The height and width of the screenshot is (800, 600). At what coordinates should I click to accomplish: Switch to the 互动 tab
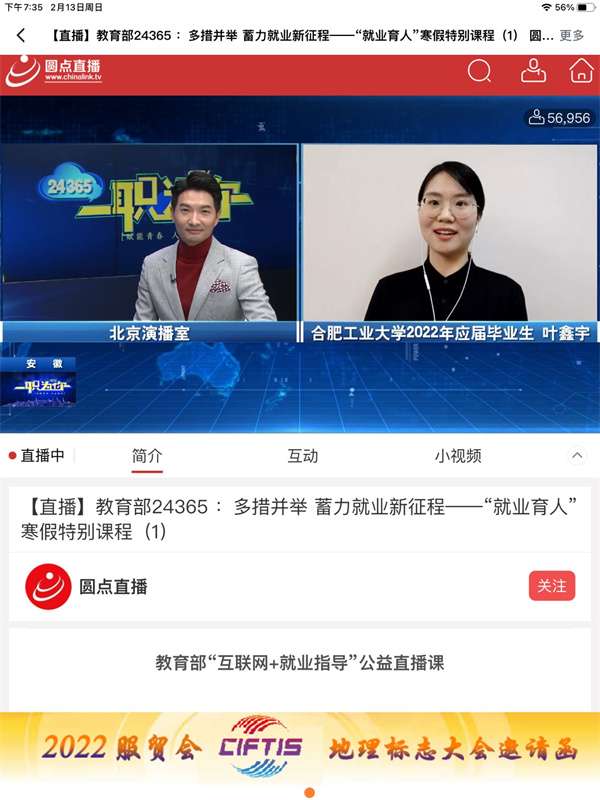pos(303,456)
